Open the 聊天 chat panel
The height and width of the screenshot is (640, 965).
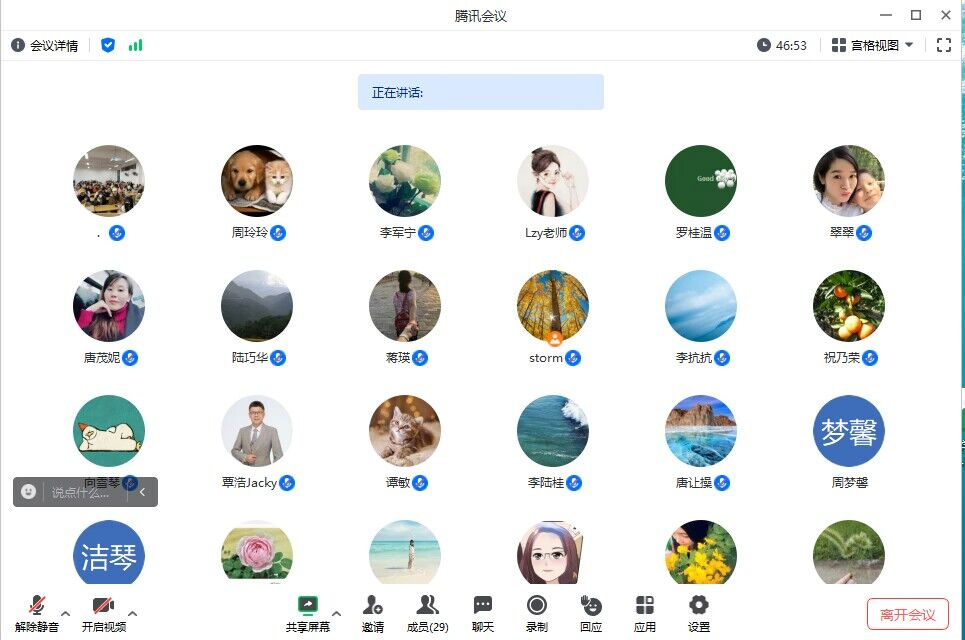(x=483, y=612)
